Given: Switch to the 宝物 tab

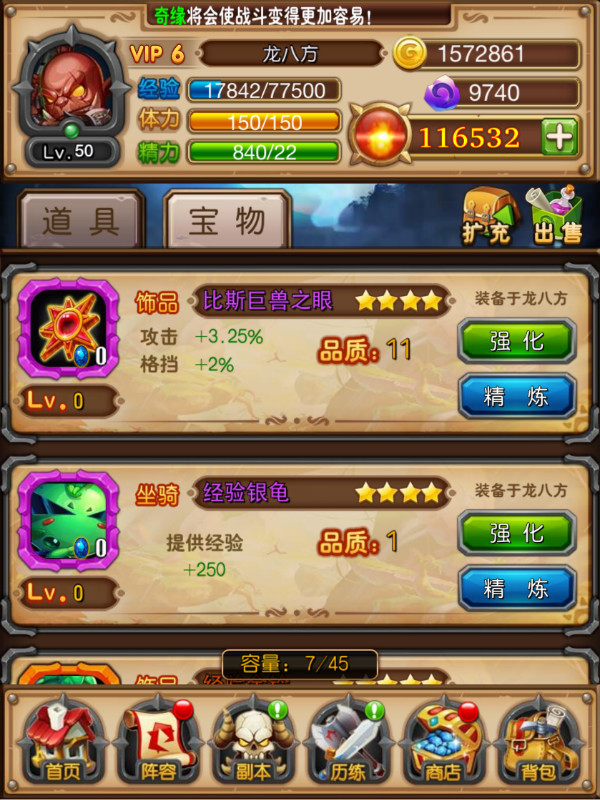Looking at the screenshot, I should click(227, 221).
